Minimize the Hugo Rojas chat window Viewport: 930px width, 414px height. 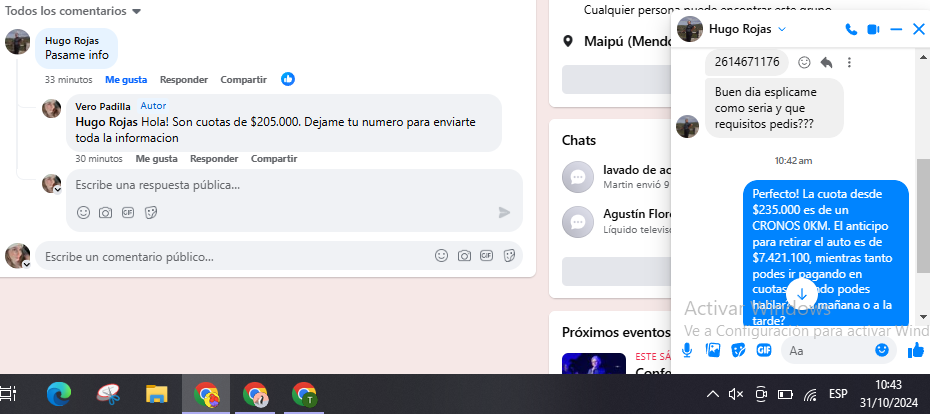coord(896,29)
